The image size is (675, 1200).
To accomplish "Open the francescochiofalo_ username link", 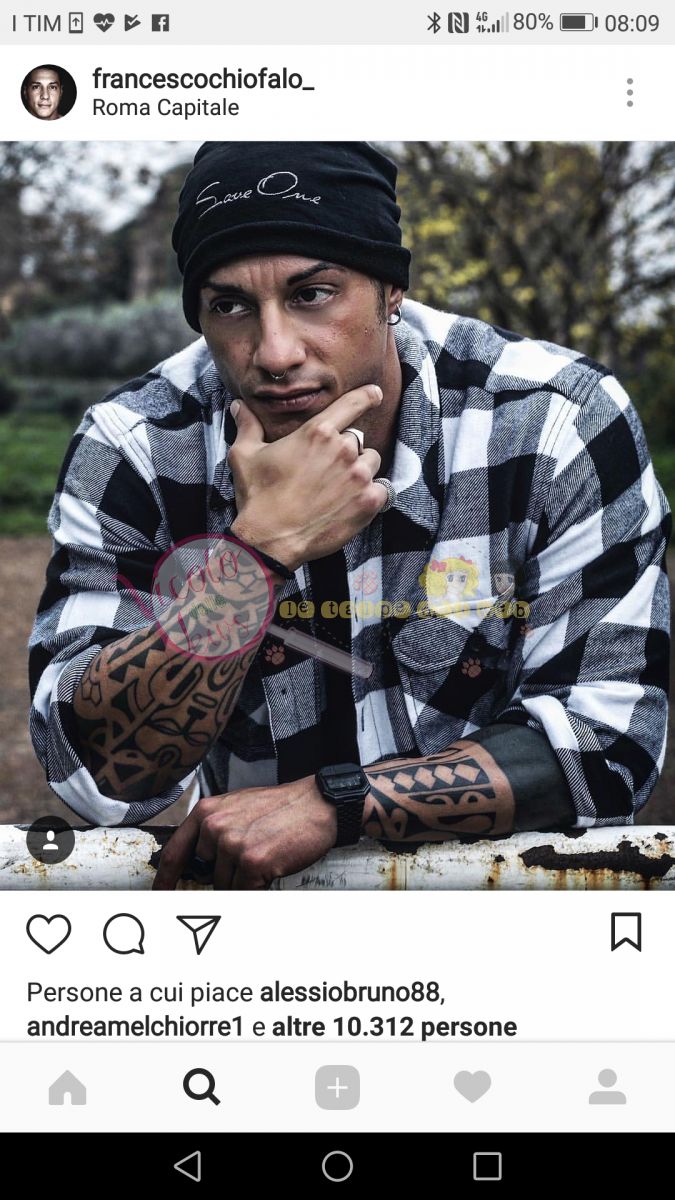I will point(203,79).
